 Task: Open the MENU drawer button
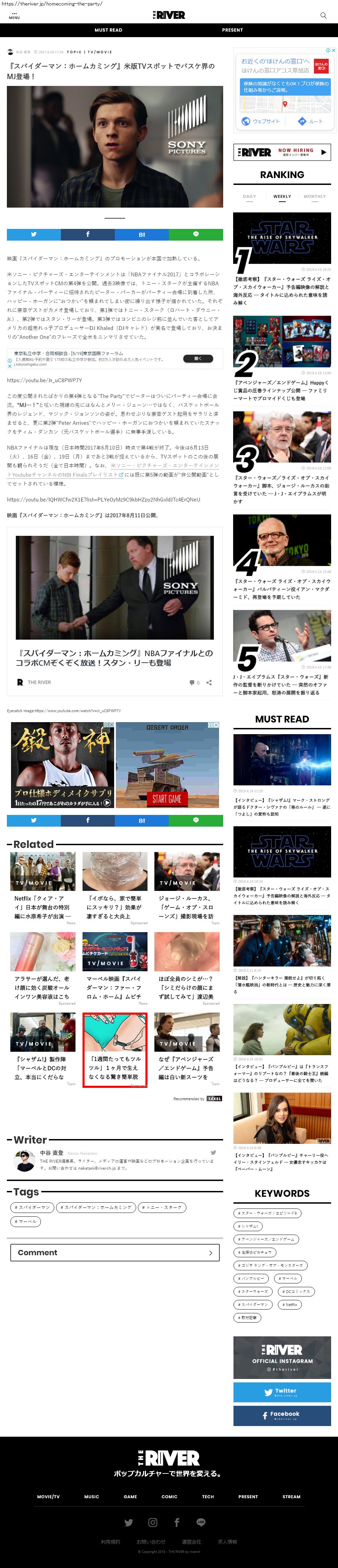click(x=14, y=15)
